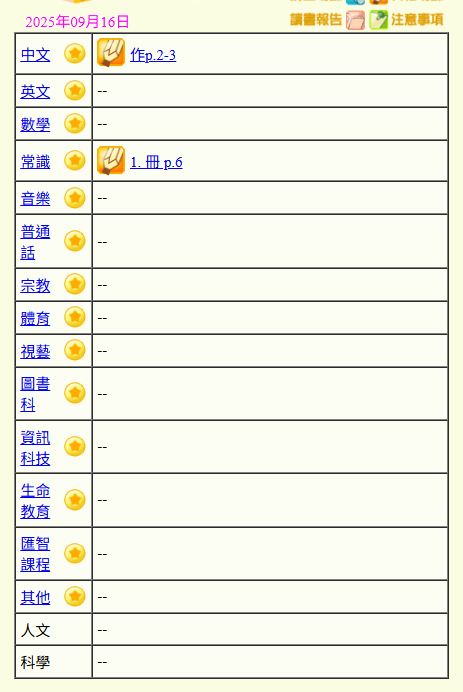Screen dimensions: 463x692
Task: Open the 音樂 subject link
Action: (35, 198)
